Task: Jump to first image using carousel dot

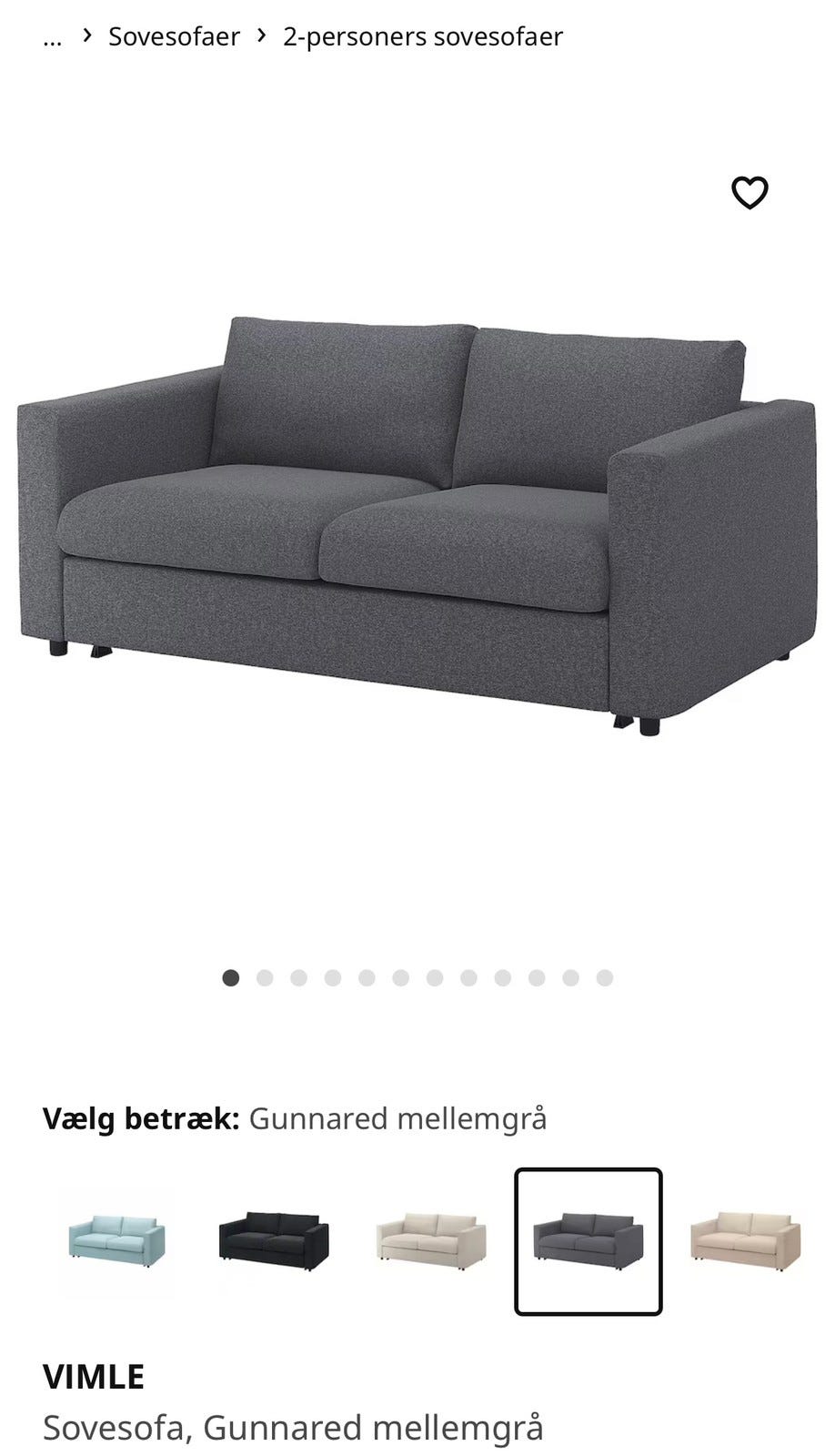Action: pos(230,977)
